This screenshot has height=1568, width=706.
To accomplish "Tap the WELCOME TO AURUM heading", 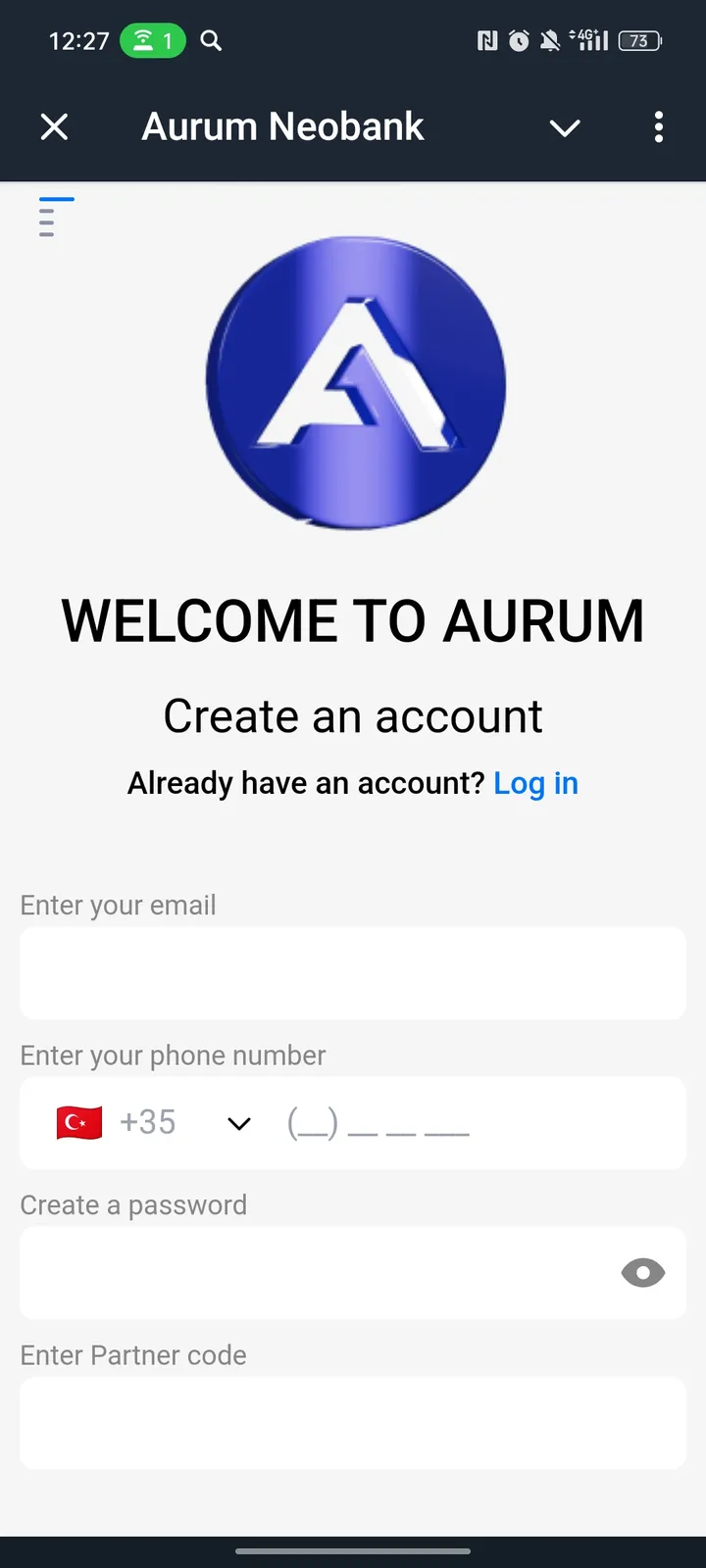I will pyautogui.click(x=353, y=619).
